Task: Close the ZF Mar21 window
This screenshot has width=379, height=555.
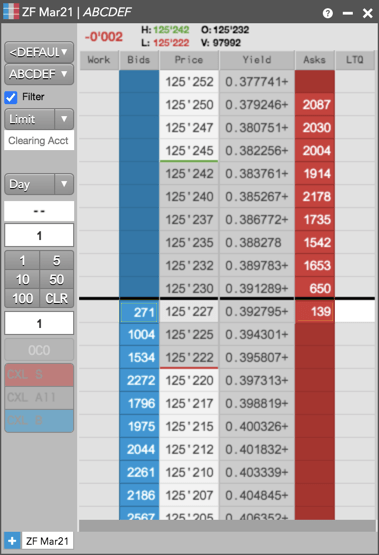Action: (368, 13)
